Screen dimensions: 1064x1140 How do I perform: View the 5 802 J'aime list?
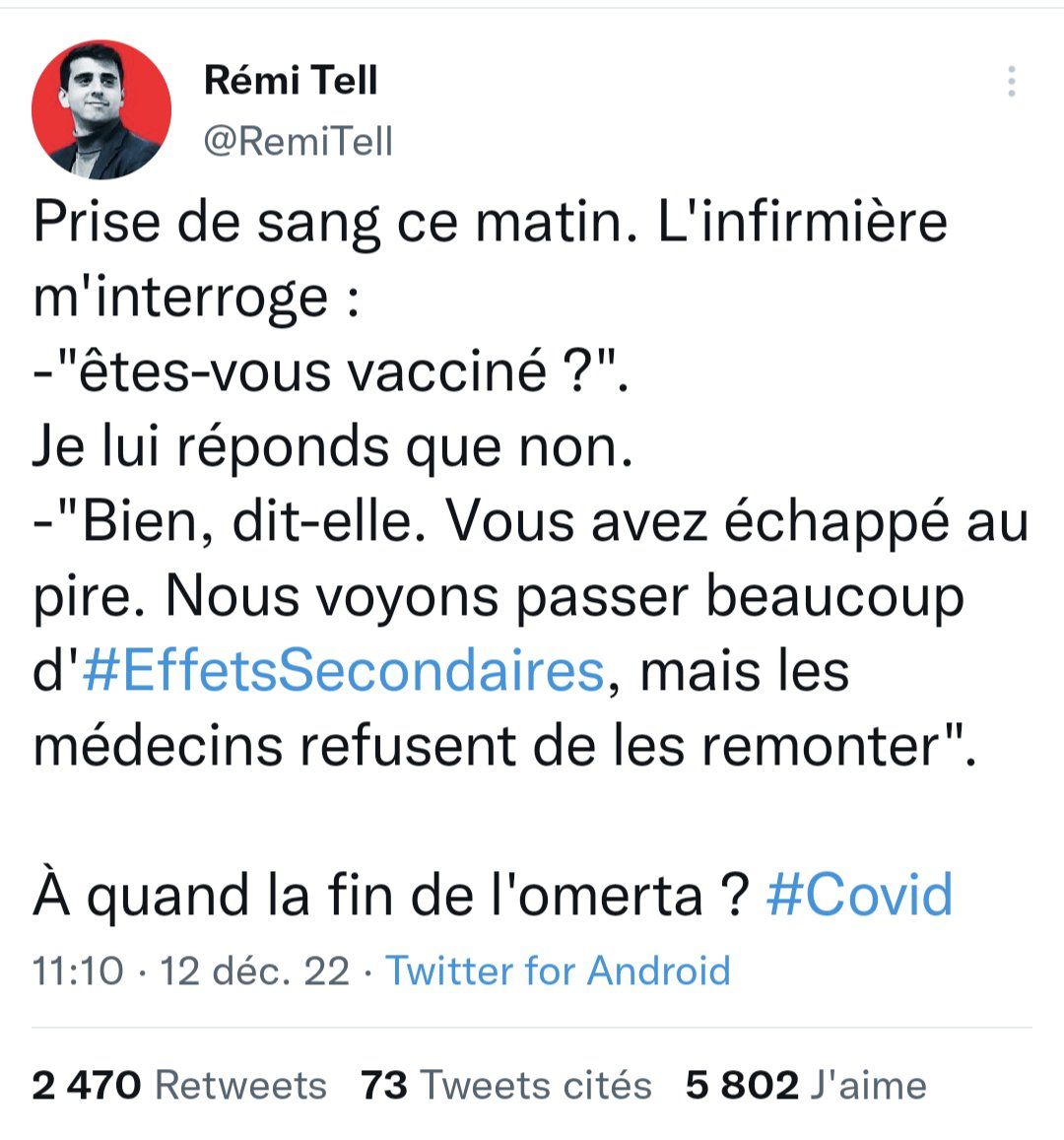point(806,1085)
